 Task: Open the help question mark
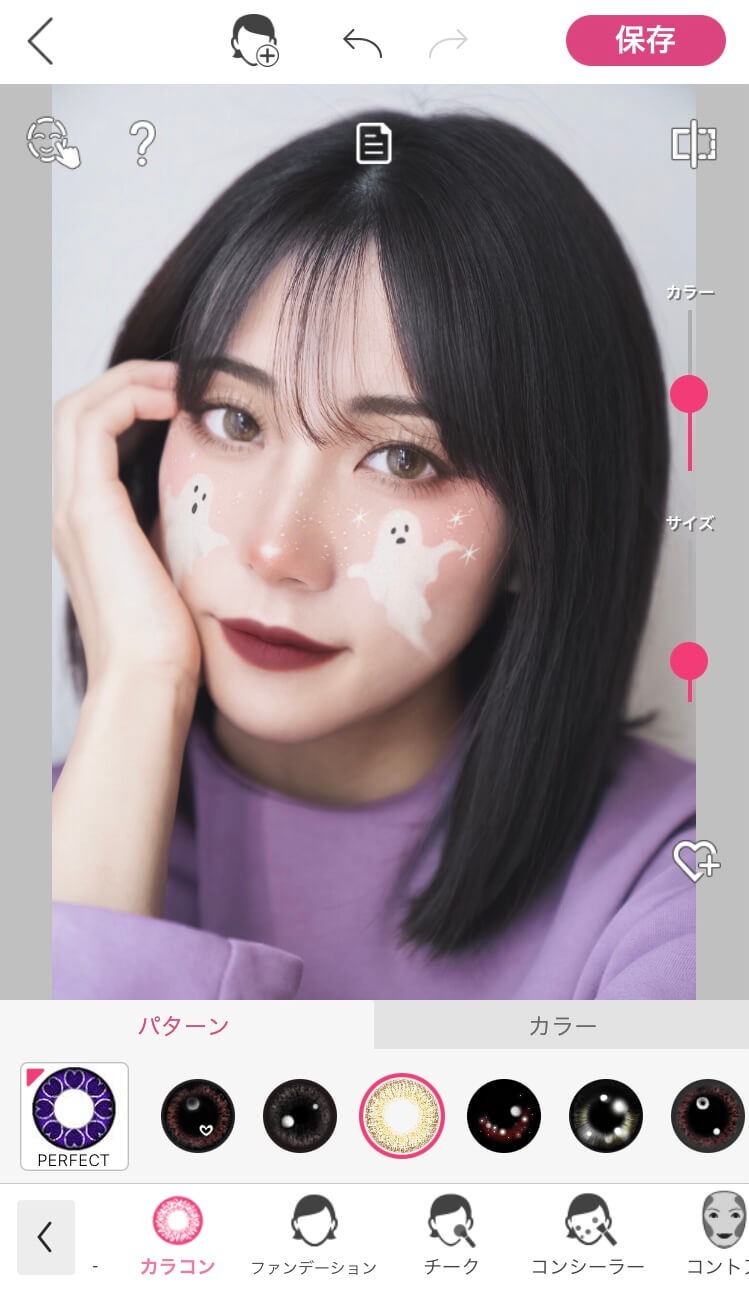point(143,144)
